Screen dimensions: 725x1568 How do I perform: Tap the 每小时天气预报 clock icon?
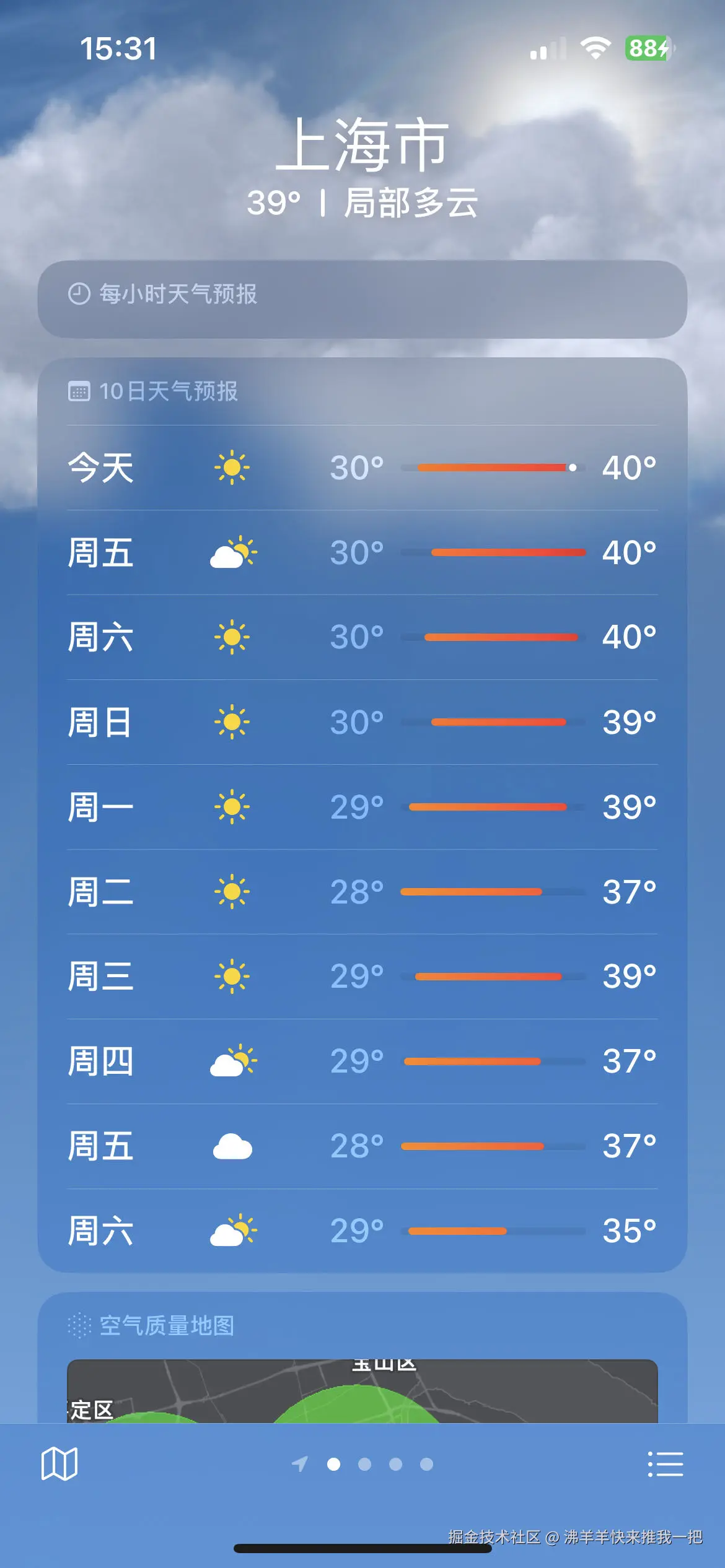coord(79,294)
